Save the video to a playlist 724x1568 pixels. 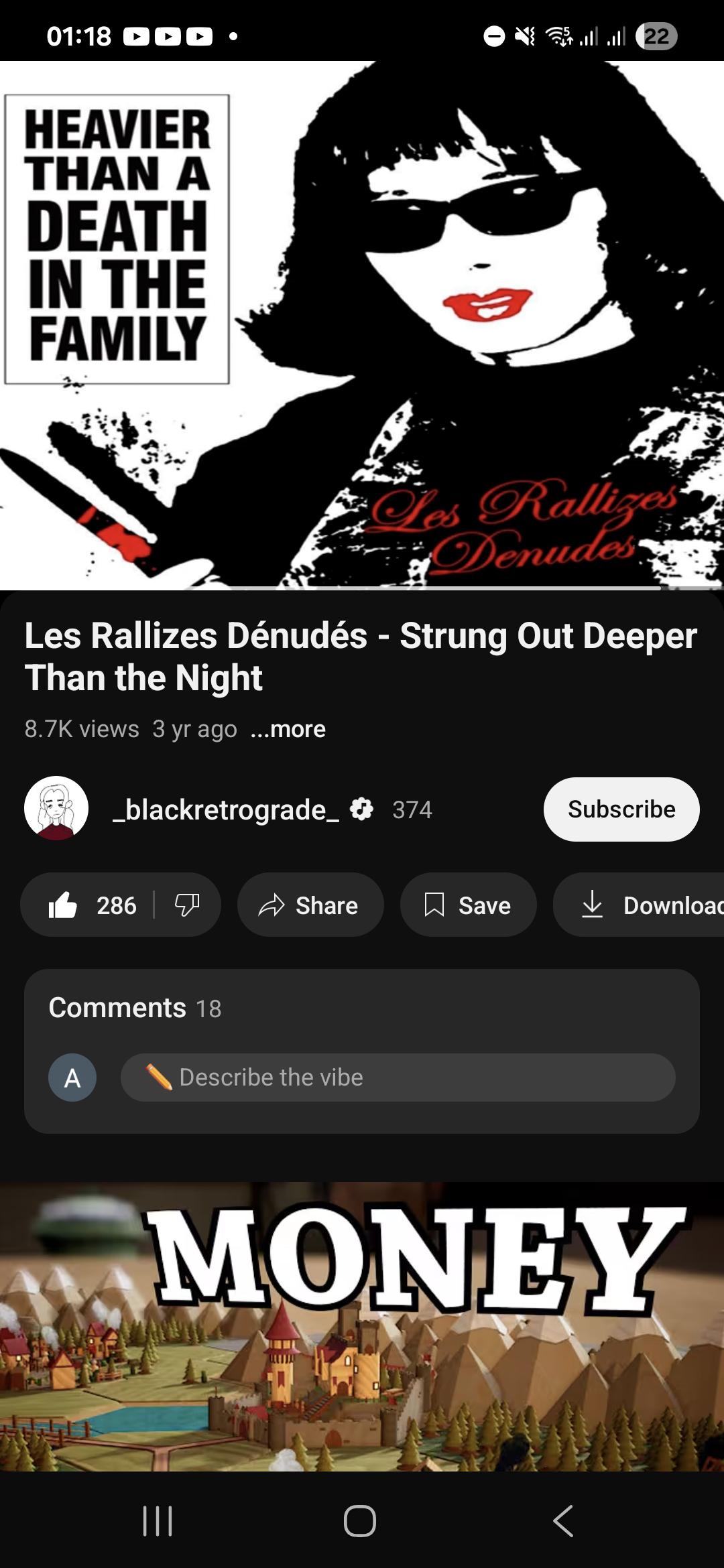[468, 905]
